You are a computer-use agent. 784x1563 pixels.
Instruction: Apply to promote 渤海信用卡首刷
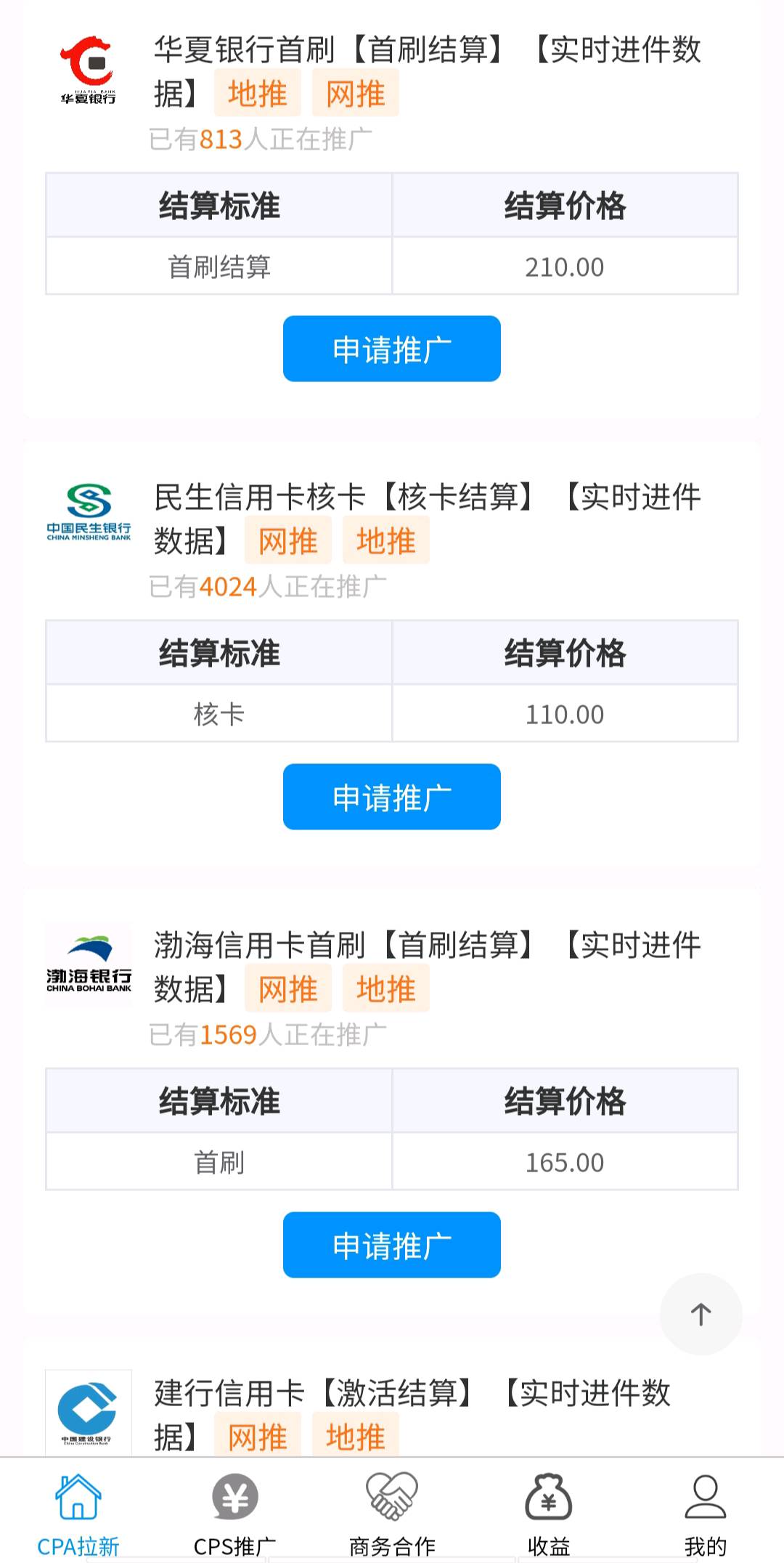point(392,1245)
